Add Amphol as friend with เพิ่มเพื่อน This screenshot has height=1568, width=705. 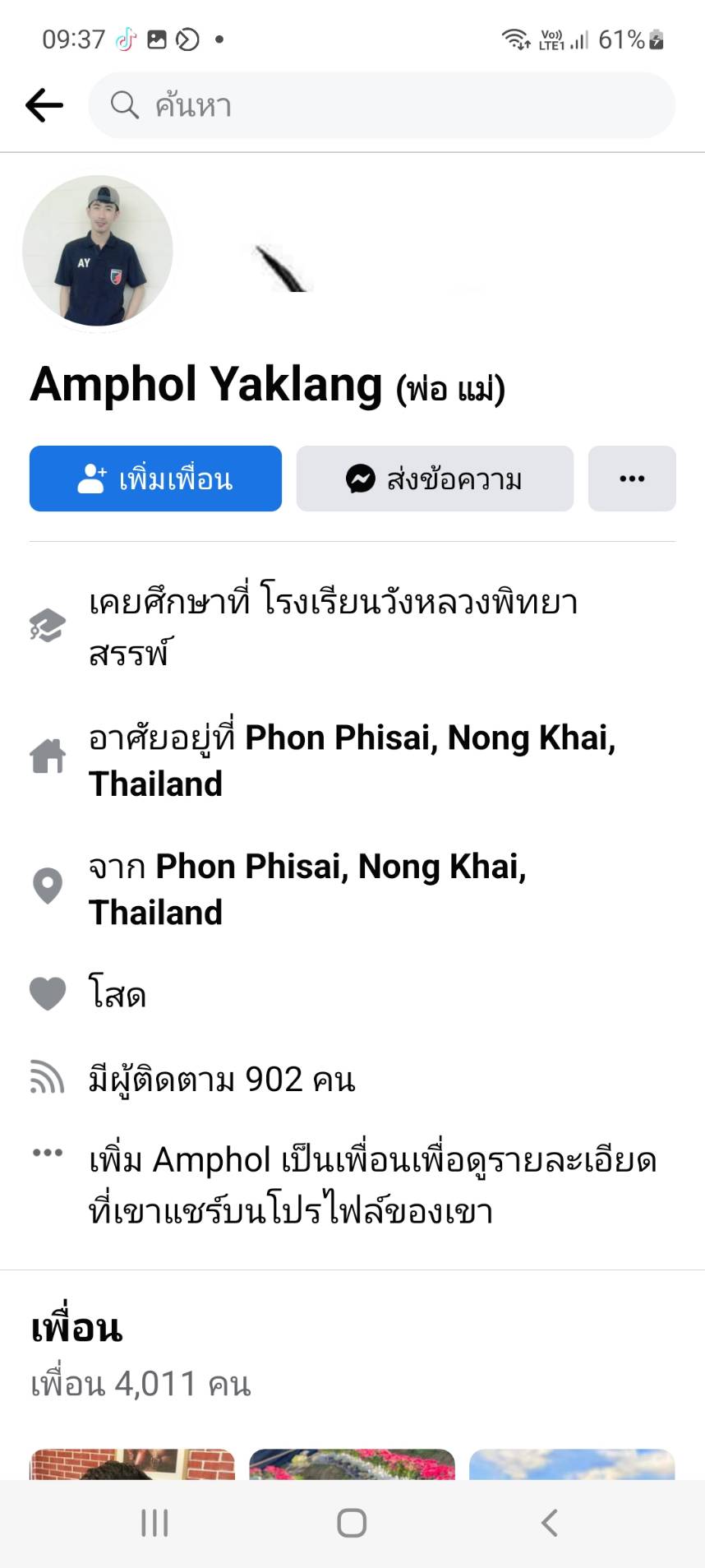(x=155, y=479)
